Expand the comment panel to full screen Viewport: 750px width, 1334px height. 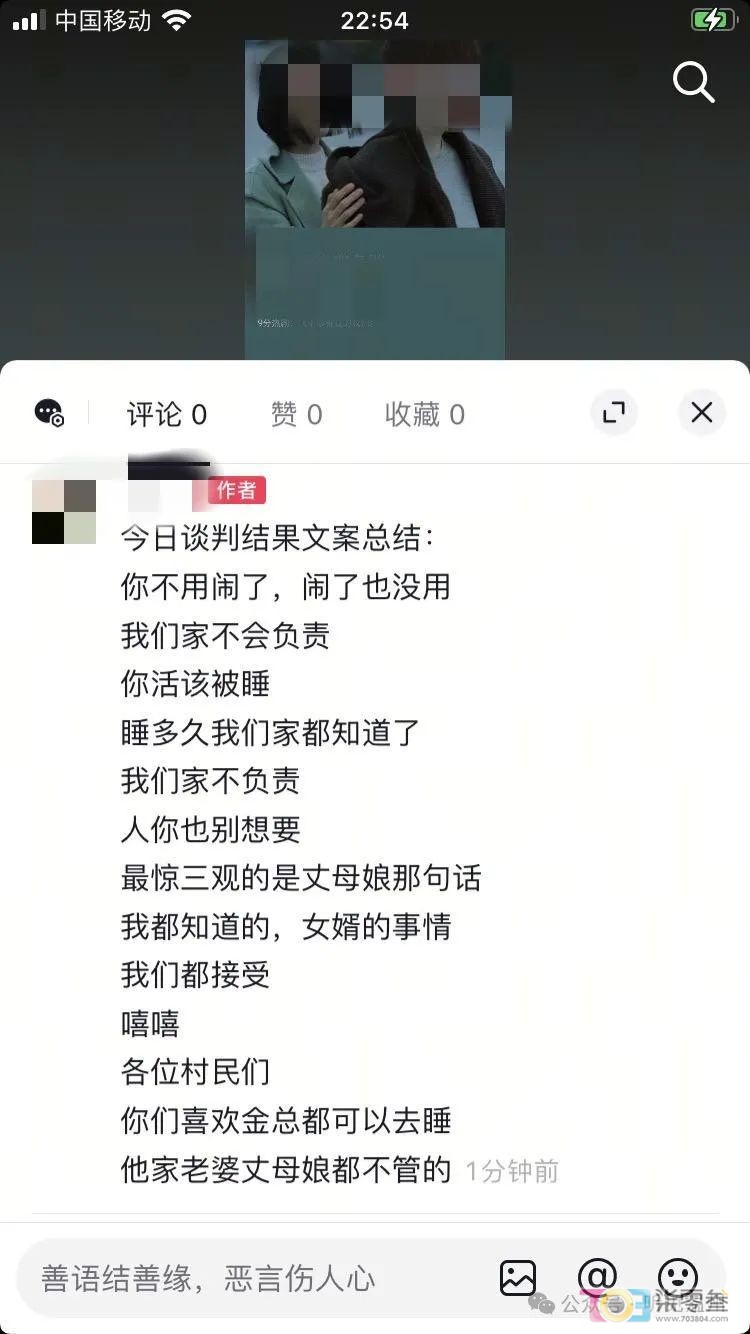(614, 412)
